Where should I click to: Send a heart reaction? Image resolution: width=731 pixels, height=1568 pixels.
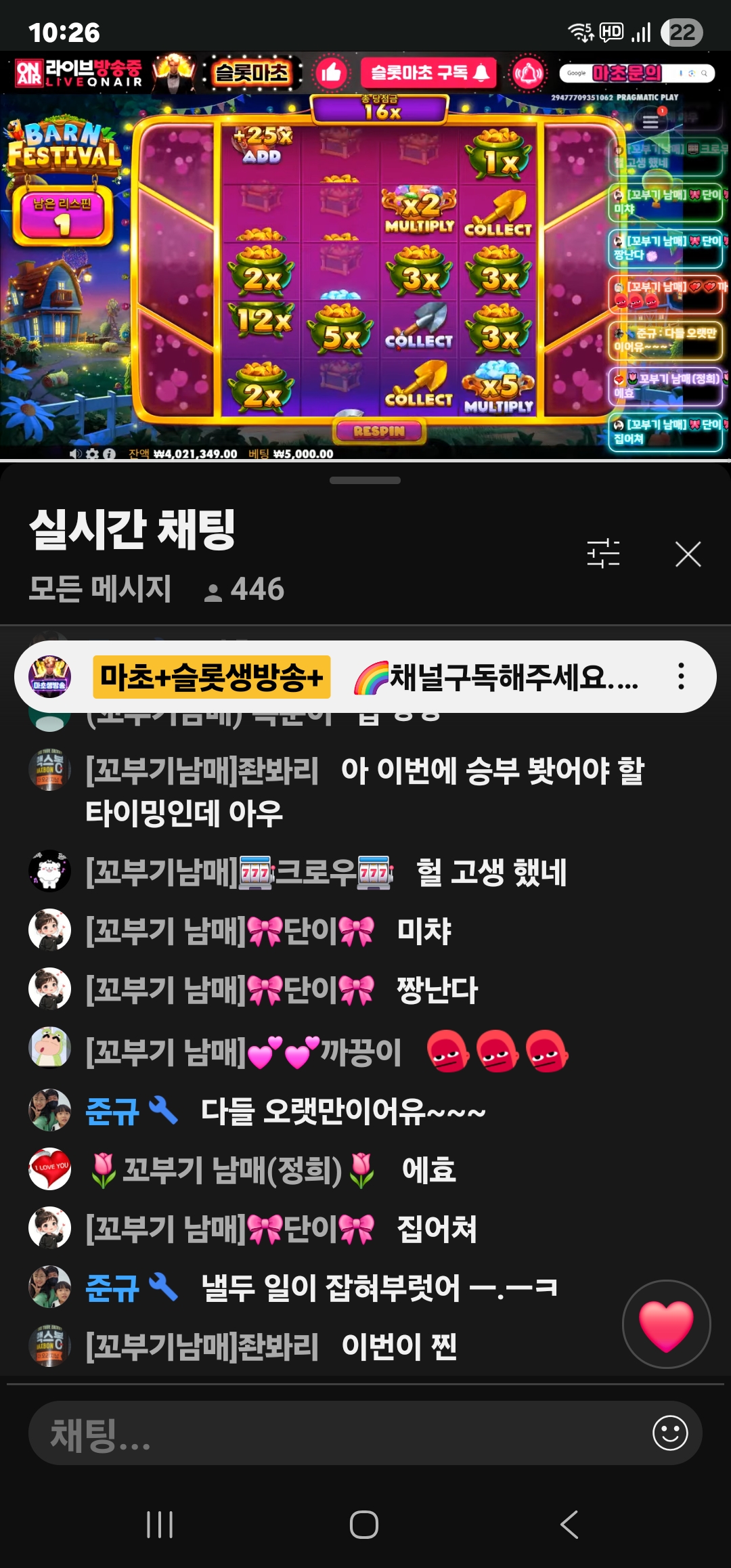coord(666,1324)
